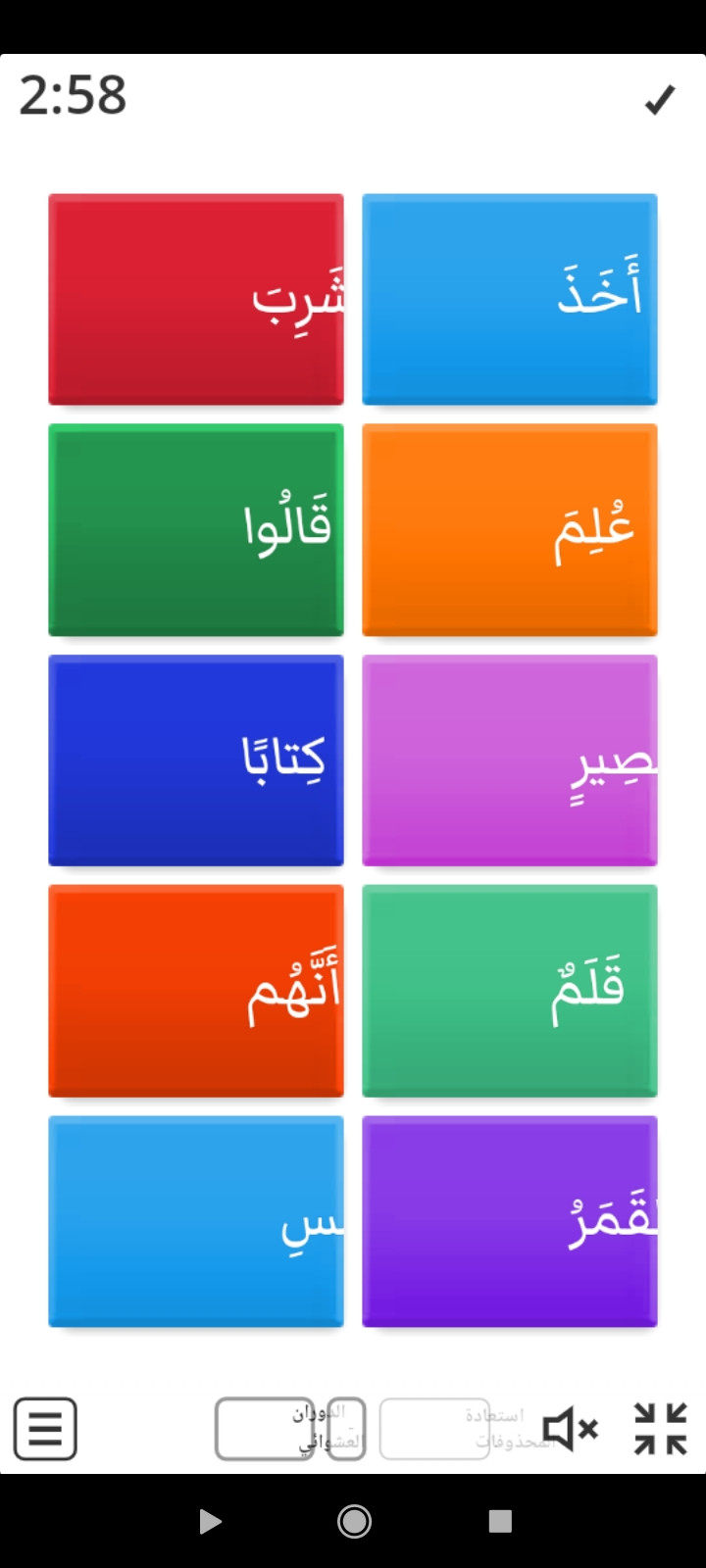Open the hamburger menu button
Image resolution: width=706 pixels, height=1568 pixels.
[45, 1429]
